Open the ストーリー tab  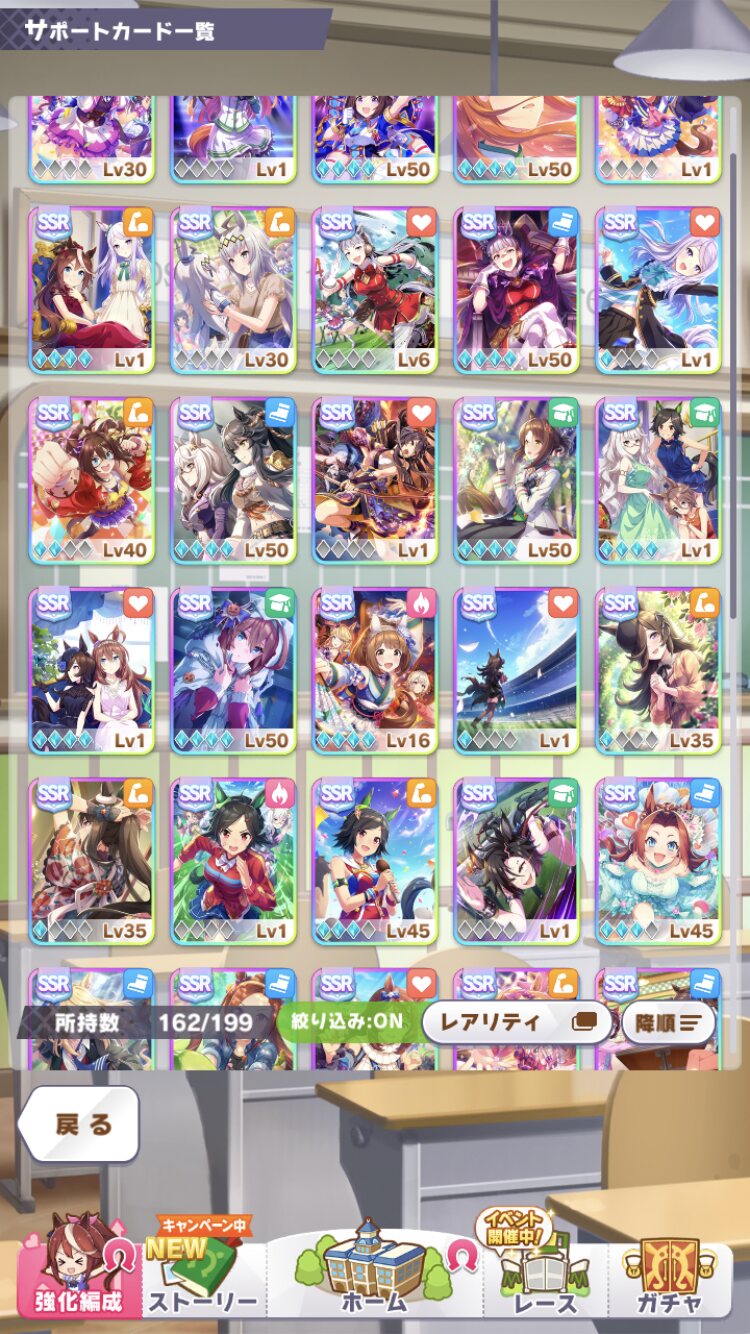[x=204, y=1268]
